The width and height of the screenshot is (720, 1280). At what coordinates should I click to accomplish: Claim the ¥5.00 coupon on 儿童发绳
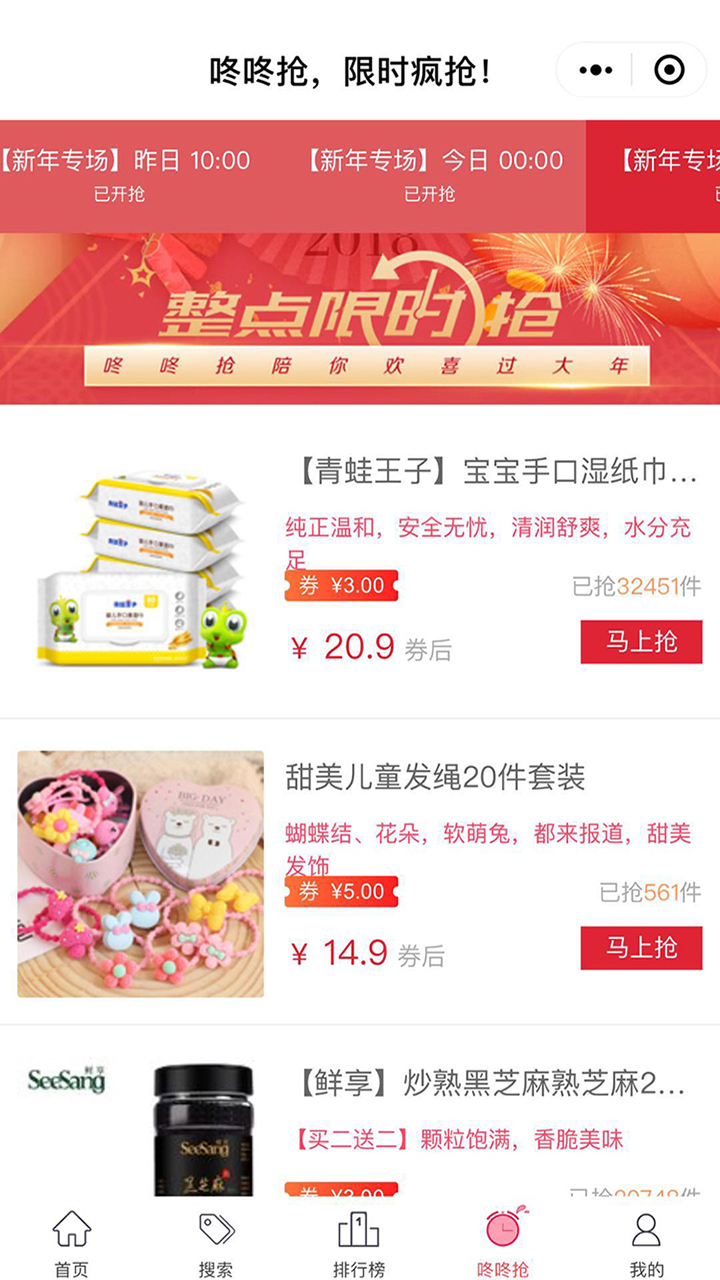(x=342, y=891)
